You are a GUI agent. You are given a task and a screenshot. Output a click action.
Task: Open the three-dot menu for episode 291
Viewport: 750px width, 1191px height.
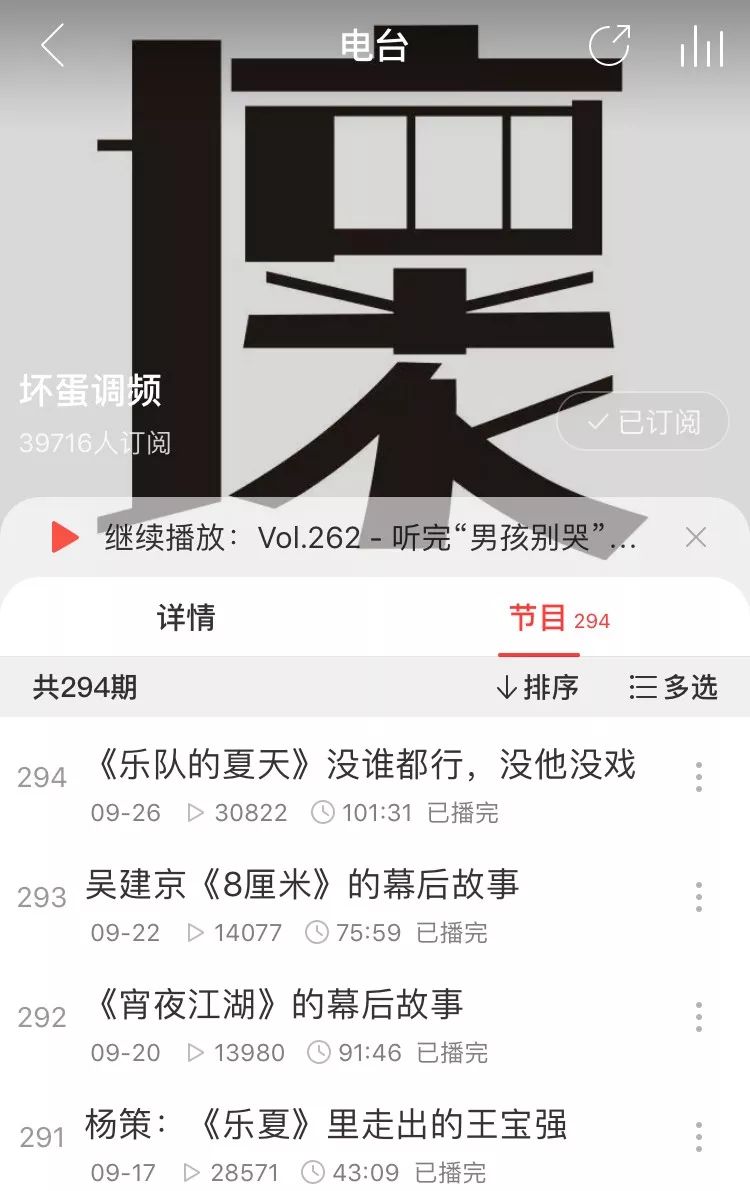[697, 1134]
